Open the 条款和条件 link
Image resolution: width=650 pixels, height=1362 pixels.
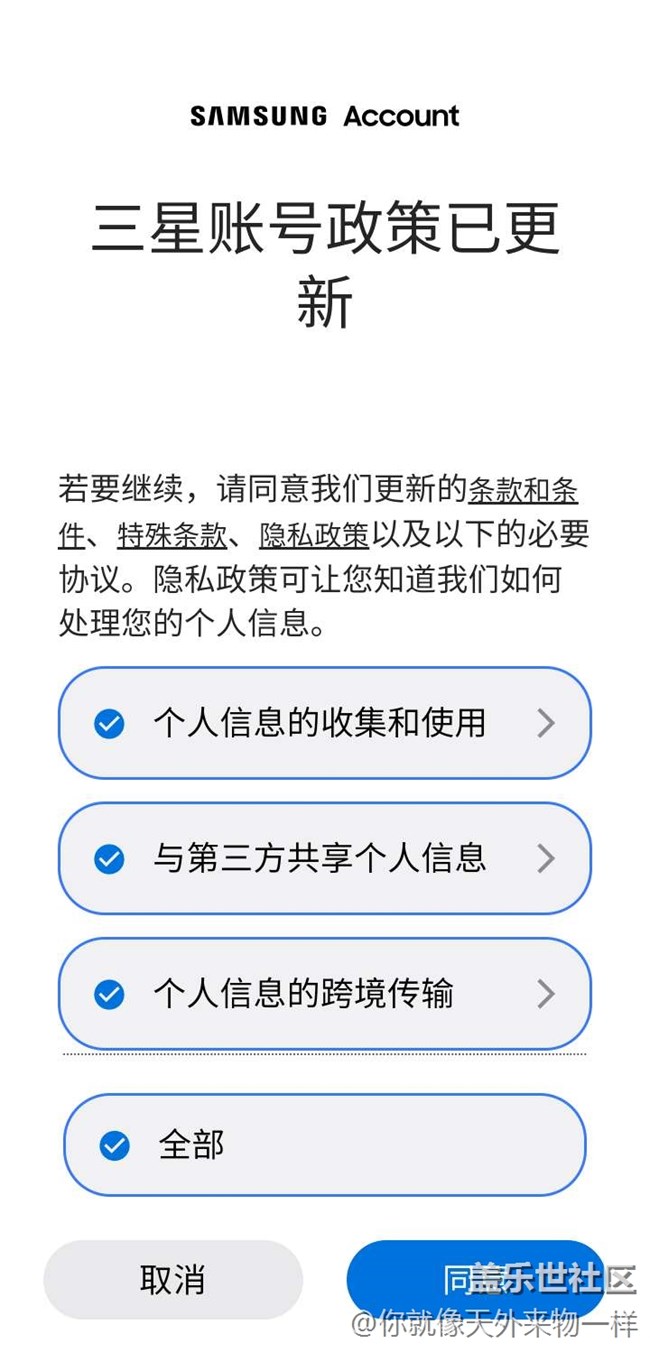[x=523, y=490]
